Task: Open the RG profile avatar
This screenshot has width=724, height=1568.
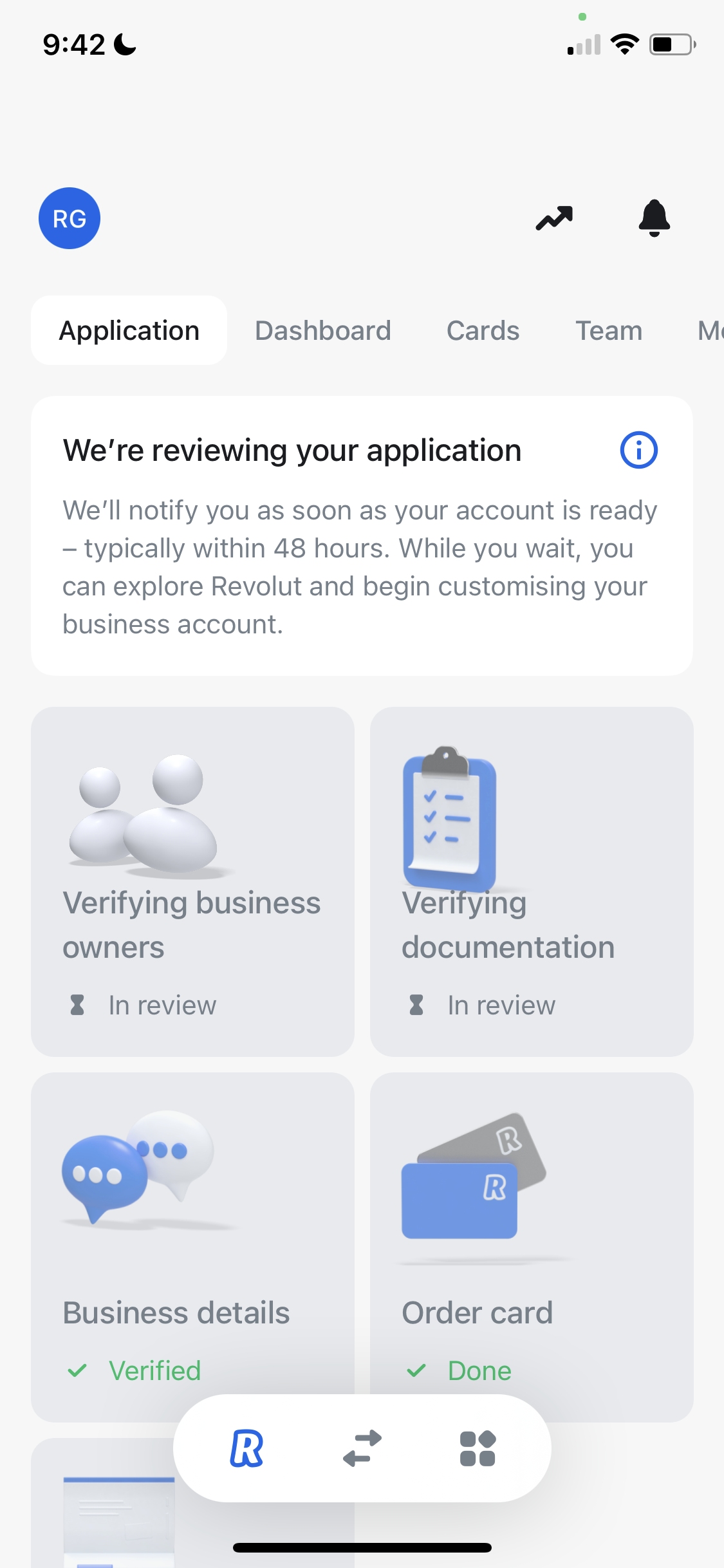Action: [x=69, y=218]
